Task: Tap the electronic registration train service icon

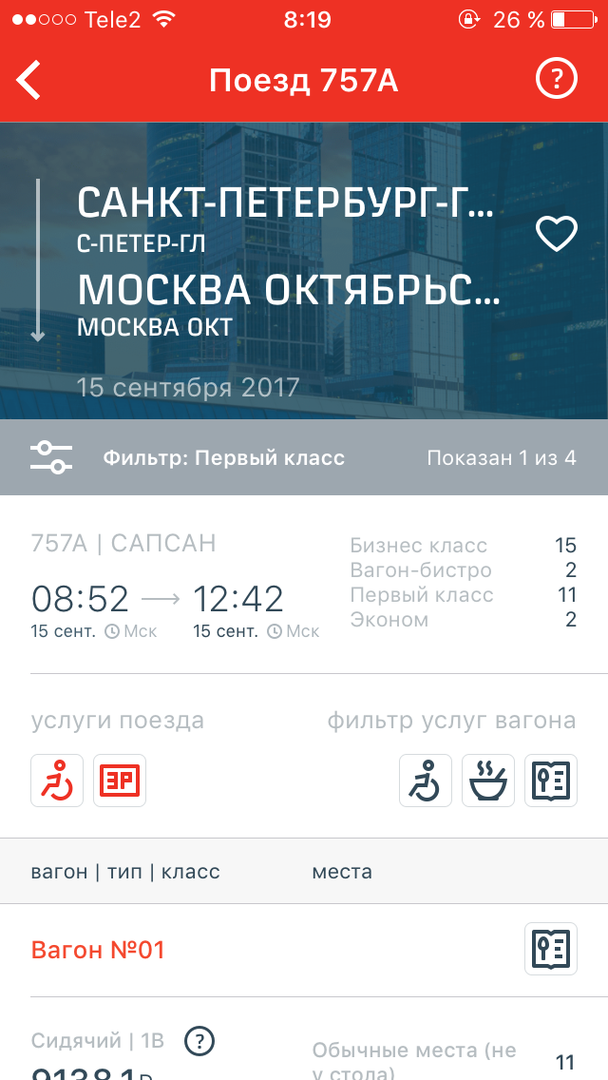Action: [120, 780]
